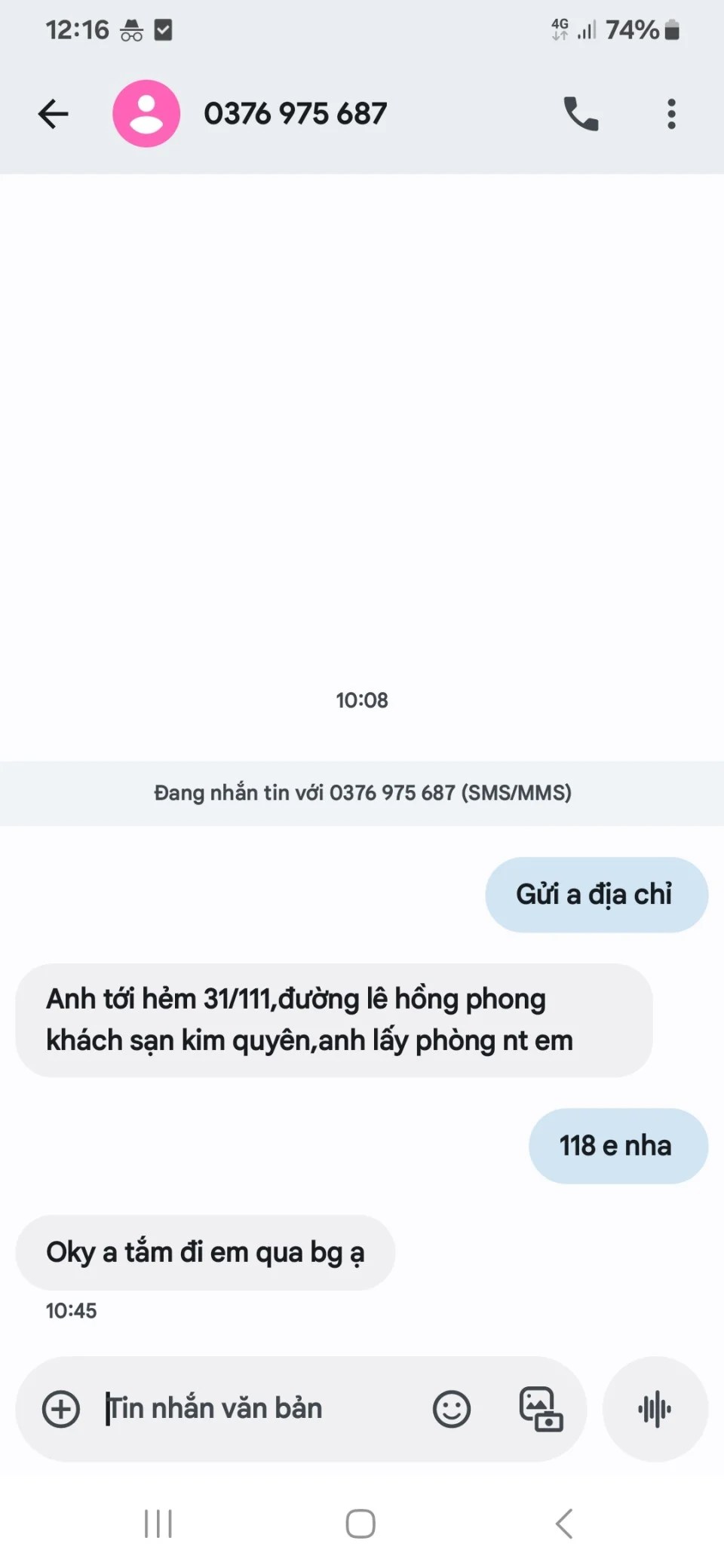
Task: Open the pink contact avatar
Action: (x=146, y=114)
